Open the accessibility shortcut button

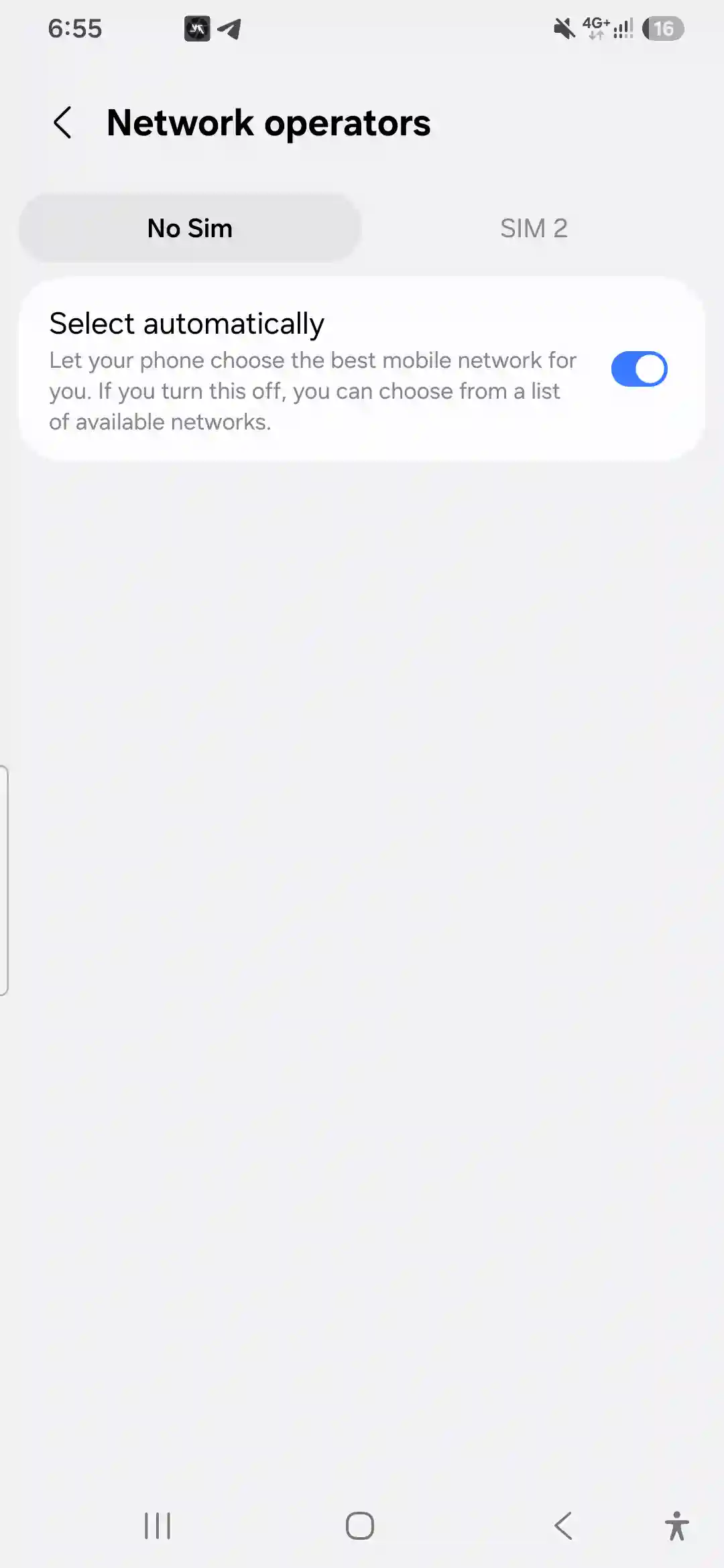pyautogui.click(x=677, y=1526)
